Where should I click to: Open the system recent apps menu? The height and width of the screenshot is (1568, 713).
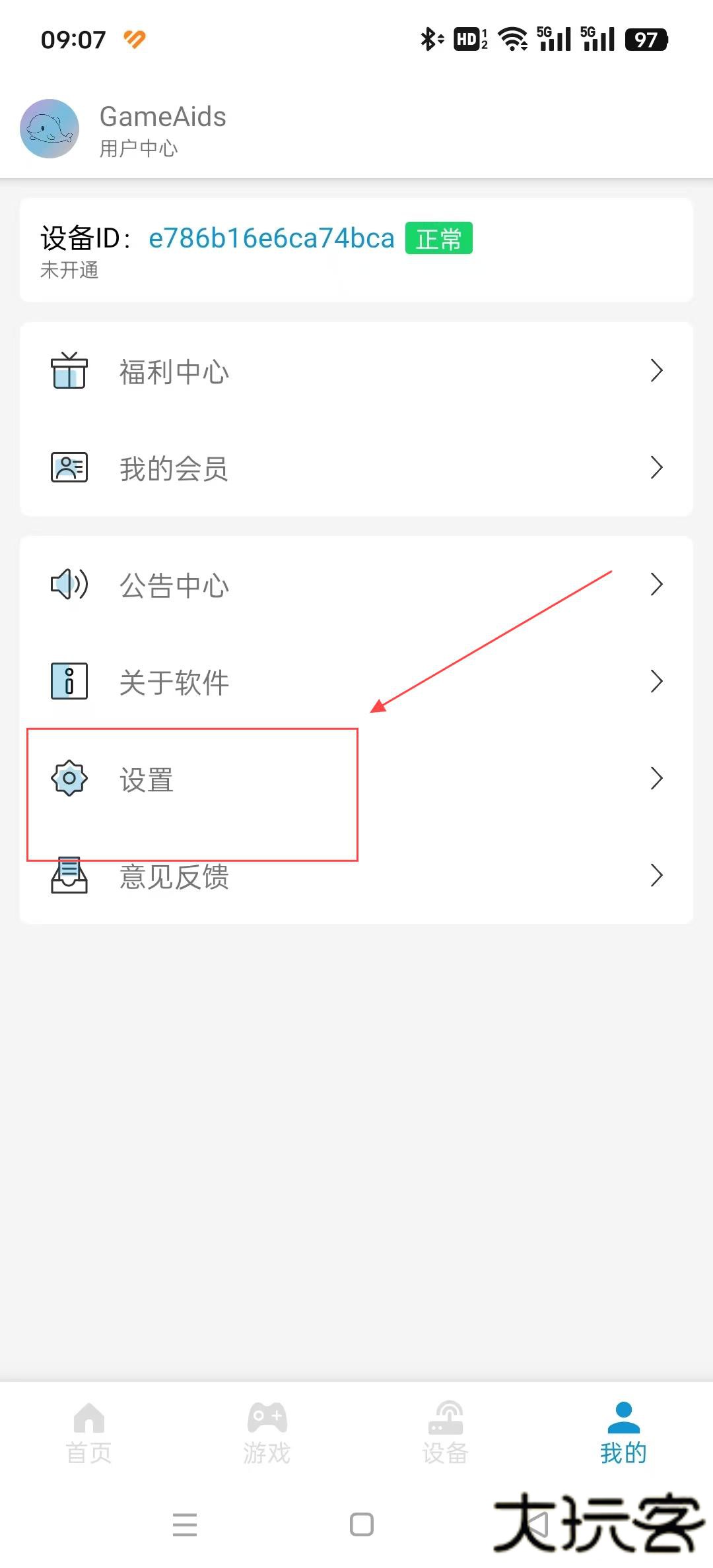coord(185,1524)
